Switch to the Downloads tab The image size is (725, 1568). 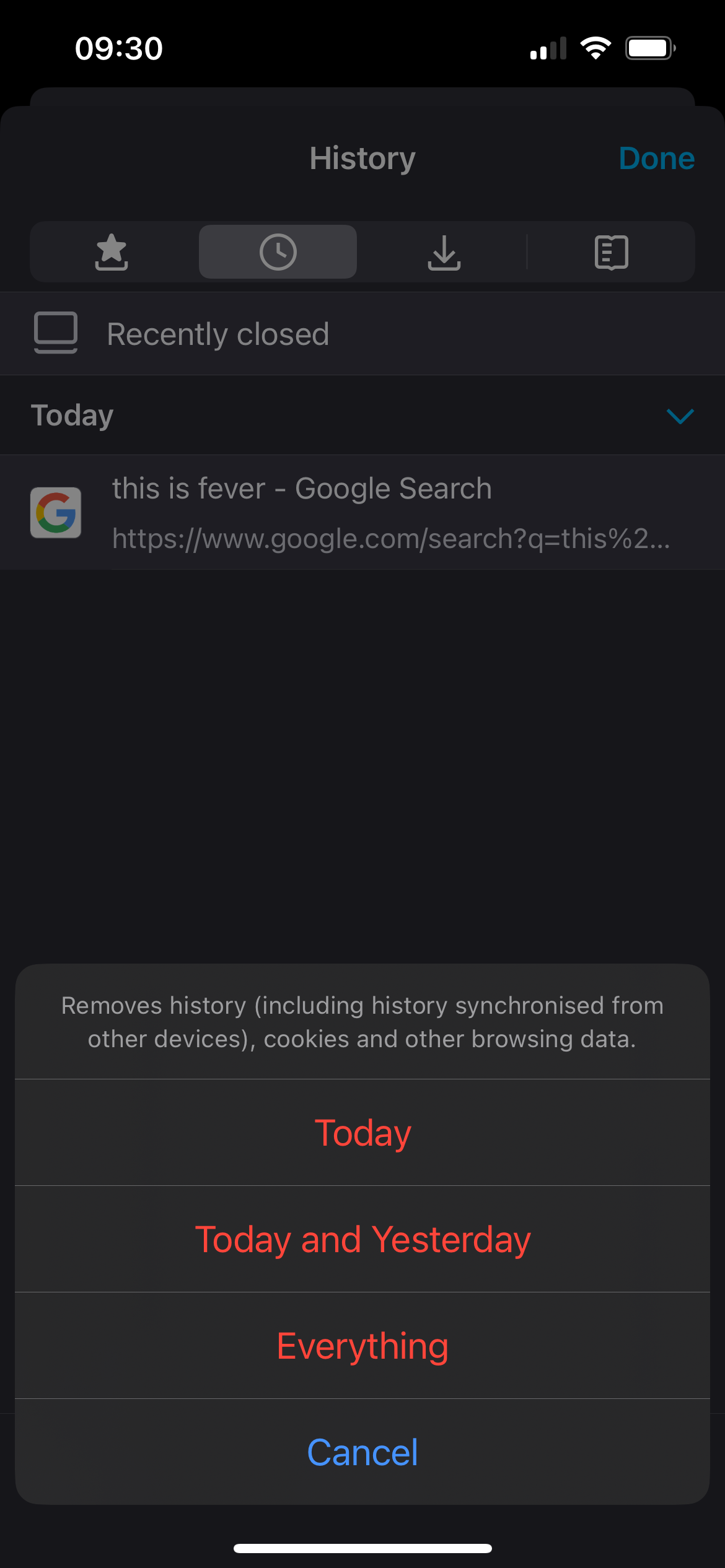(x=444, y=252)
